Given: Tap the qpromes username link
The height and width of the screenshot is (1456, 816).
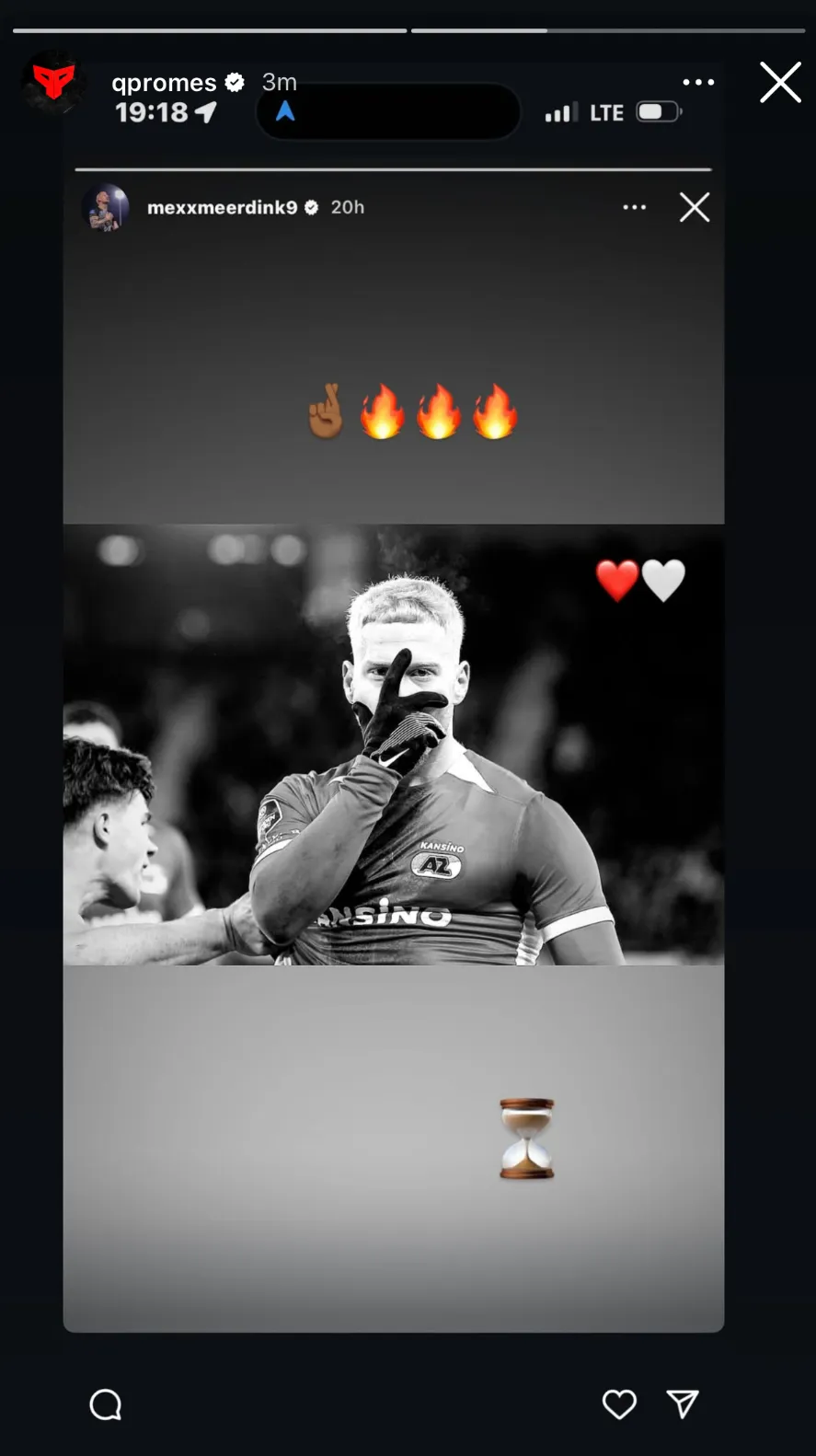Looking at the screenshot, I should point(164,83).
